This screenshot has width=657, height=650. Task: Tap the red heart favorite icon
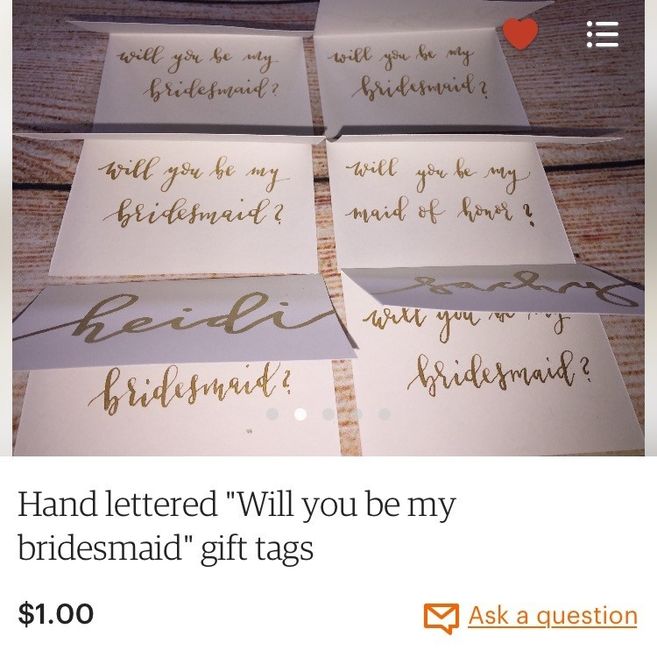point(520,34)
